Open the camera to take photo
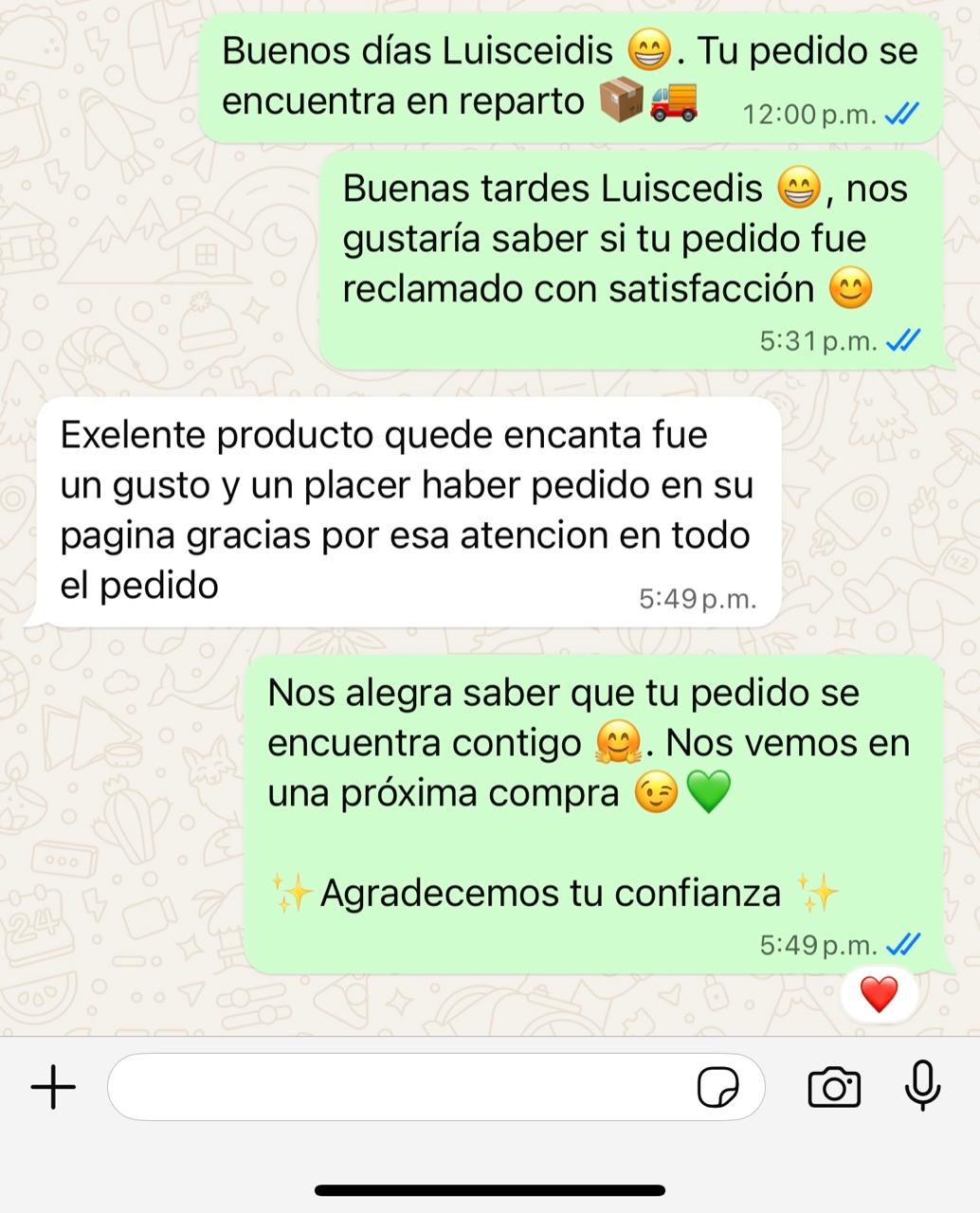This screenshot has height=1213, width=980. (834, 1087)
